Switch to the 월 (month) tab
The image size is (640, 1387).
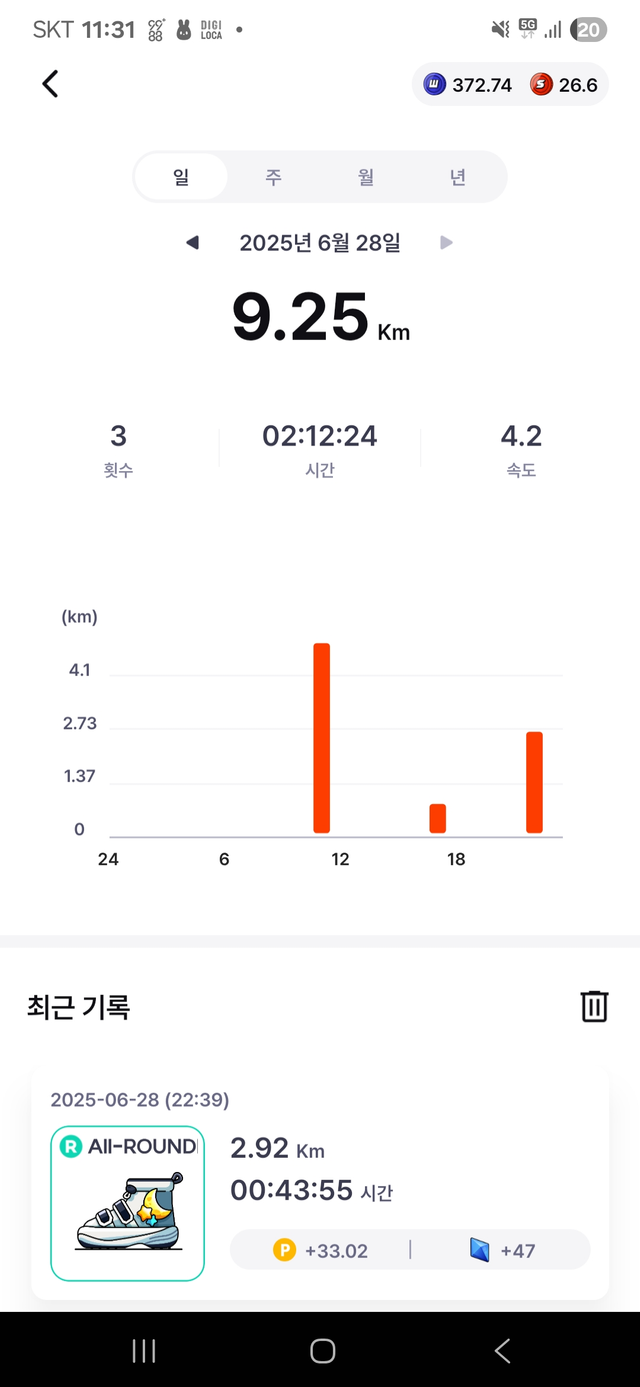(366, 177)
